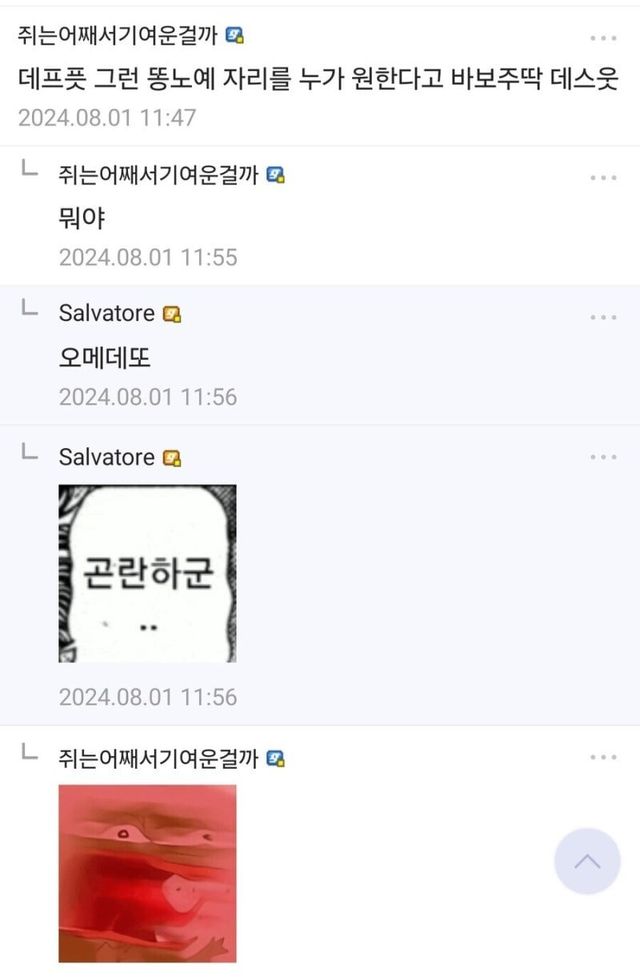
Task: Open more options on the "오메데또" reply
Action: [603, 317]
